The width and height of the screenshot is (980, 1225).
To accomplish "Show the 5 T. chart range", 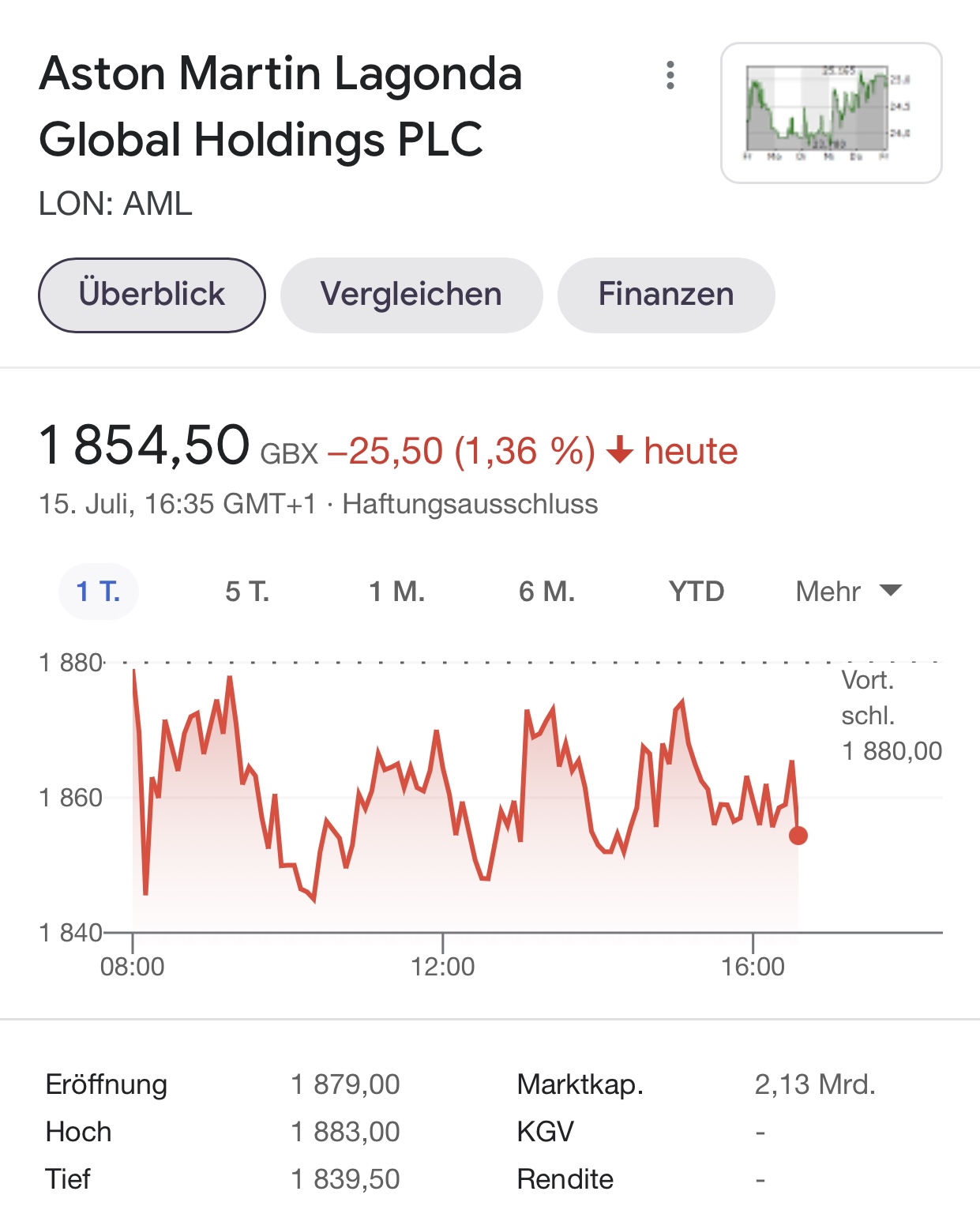I will 247,592.
